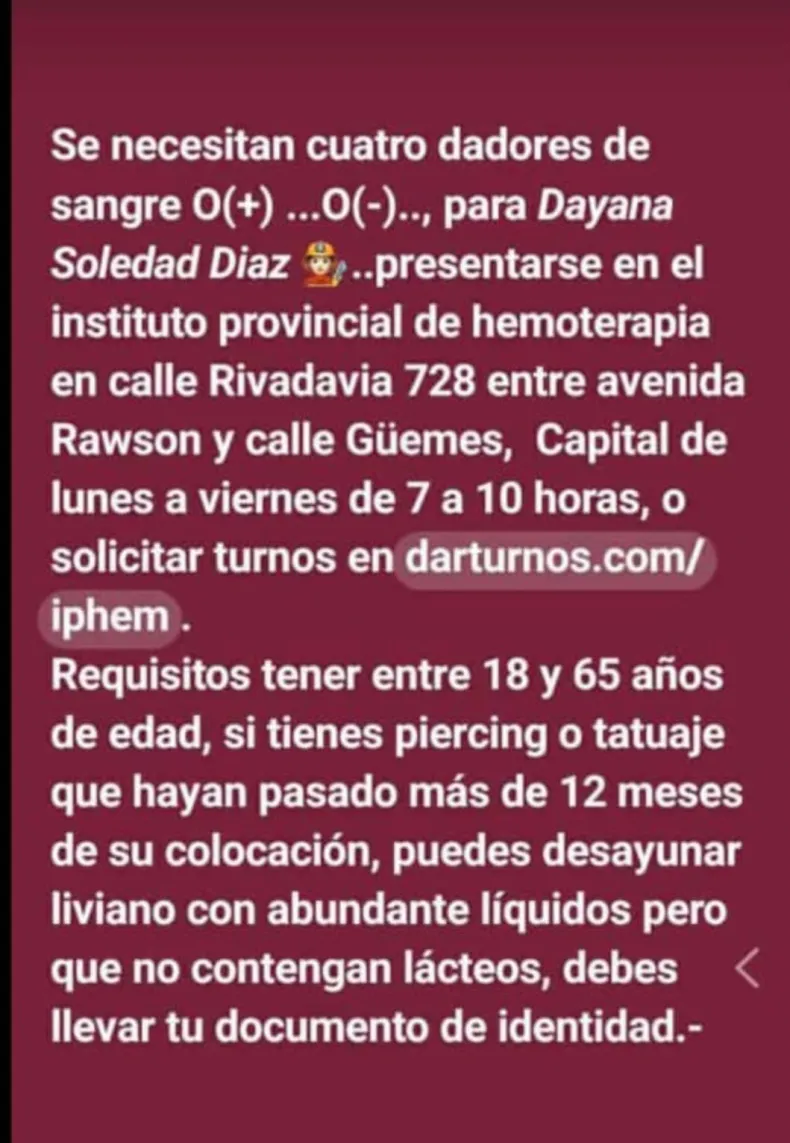
Task: Tap the chevron arrow at right edge
Action: coord(746,968)
